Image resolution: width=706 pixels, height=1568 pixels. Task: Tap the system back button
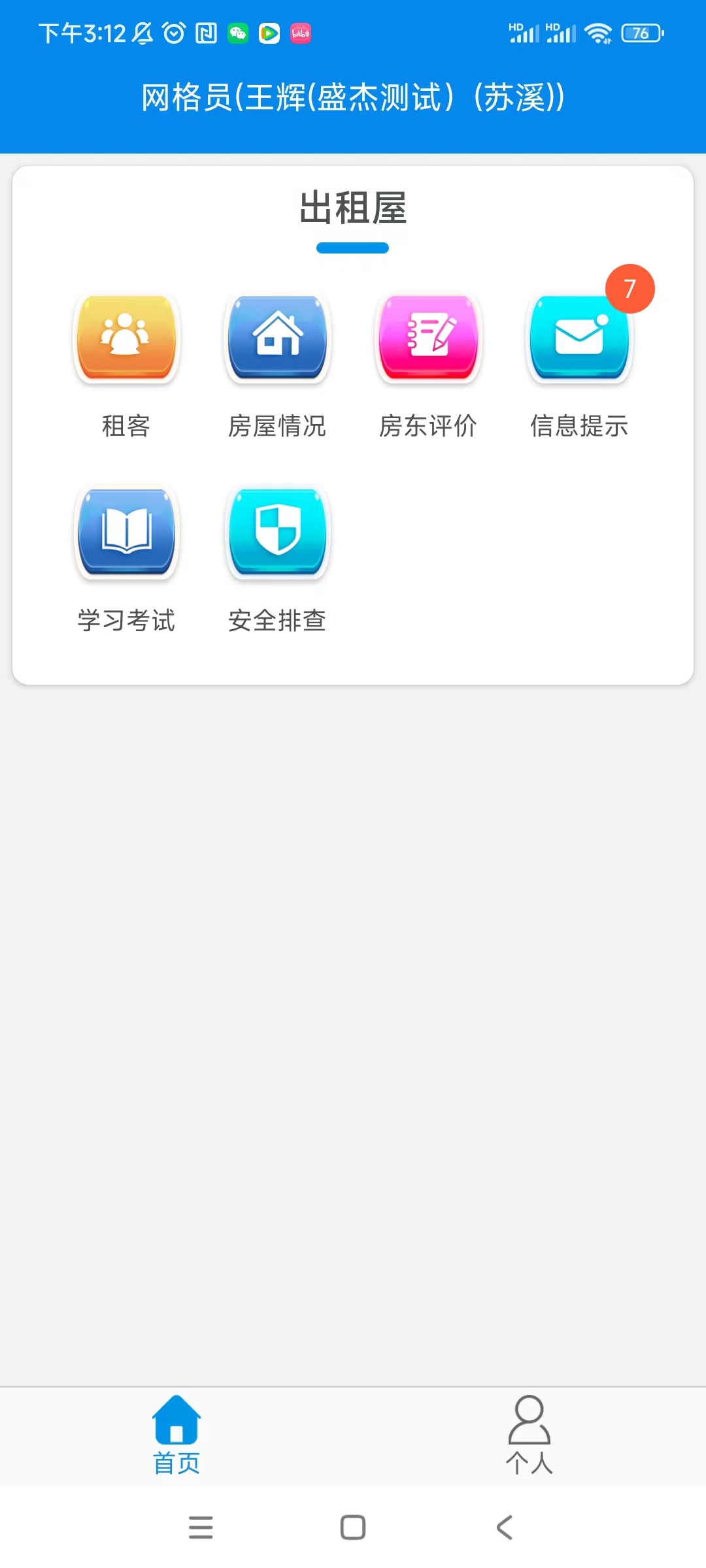(505, 1527)
